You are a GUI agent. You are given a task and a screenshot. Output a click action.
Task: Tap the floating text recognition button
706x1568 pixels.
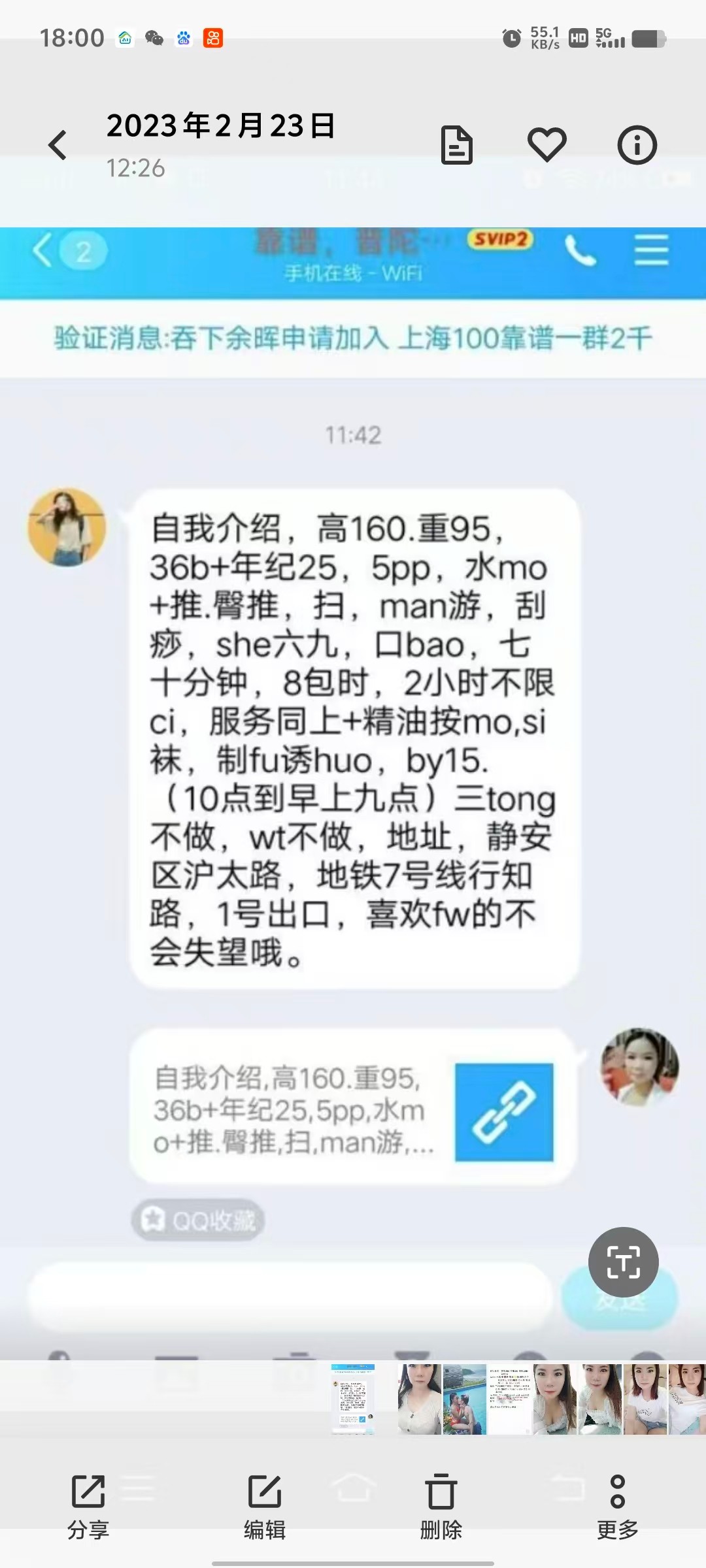623,1262
